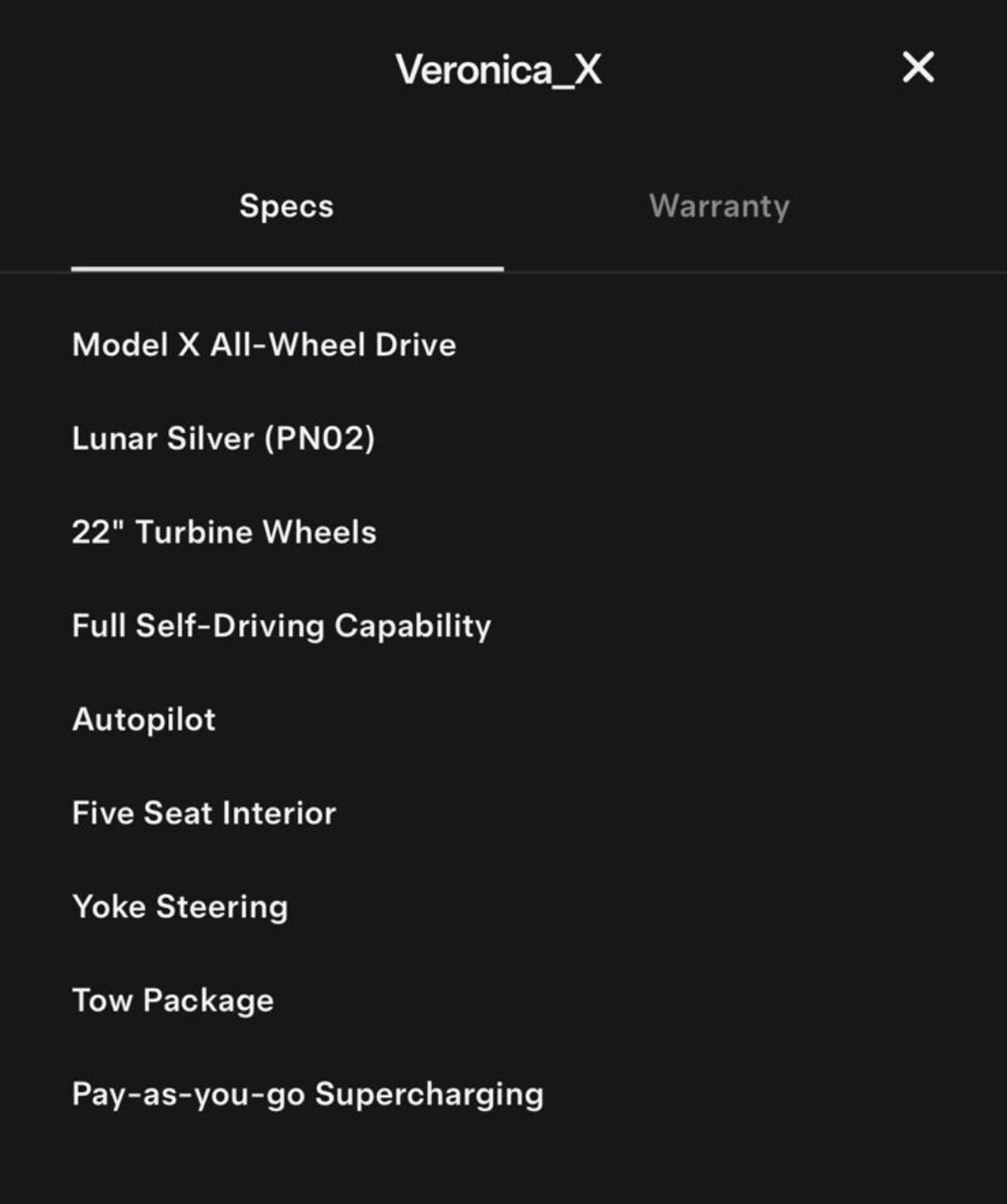
Task: Click the Yoke Steering spec entry
Action: click(x=180, y=906)
